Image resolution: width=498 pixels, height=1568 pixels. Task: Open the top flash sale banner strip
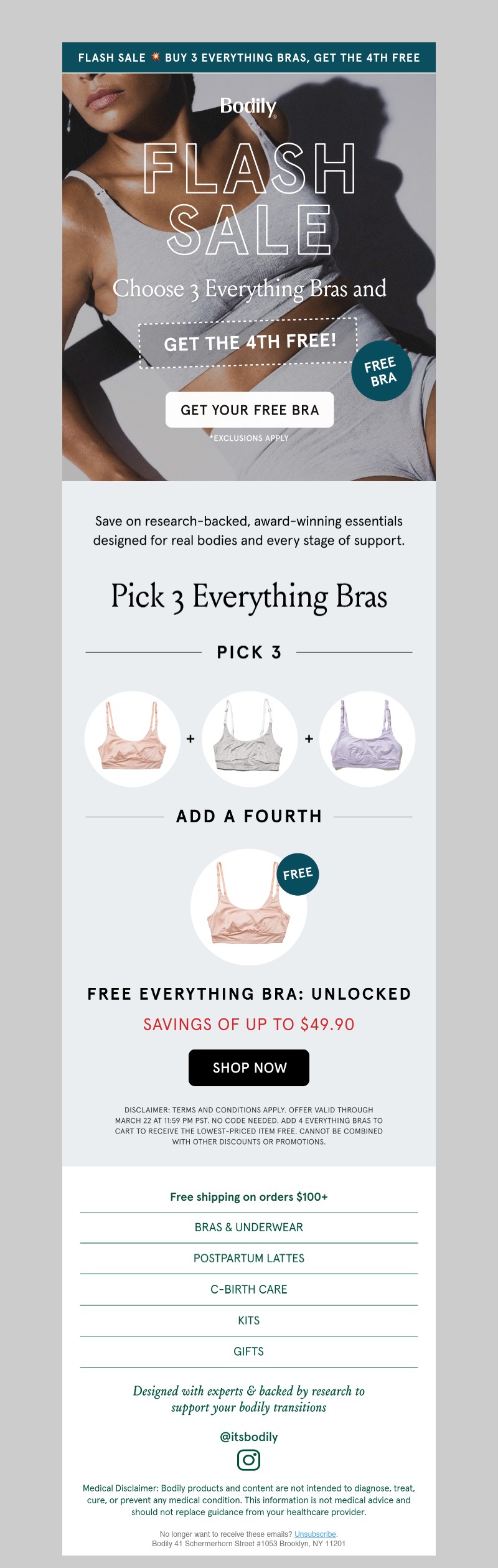click(249, 58)
